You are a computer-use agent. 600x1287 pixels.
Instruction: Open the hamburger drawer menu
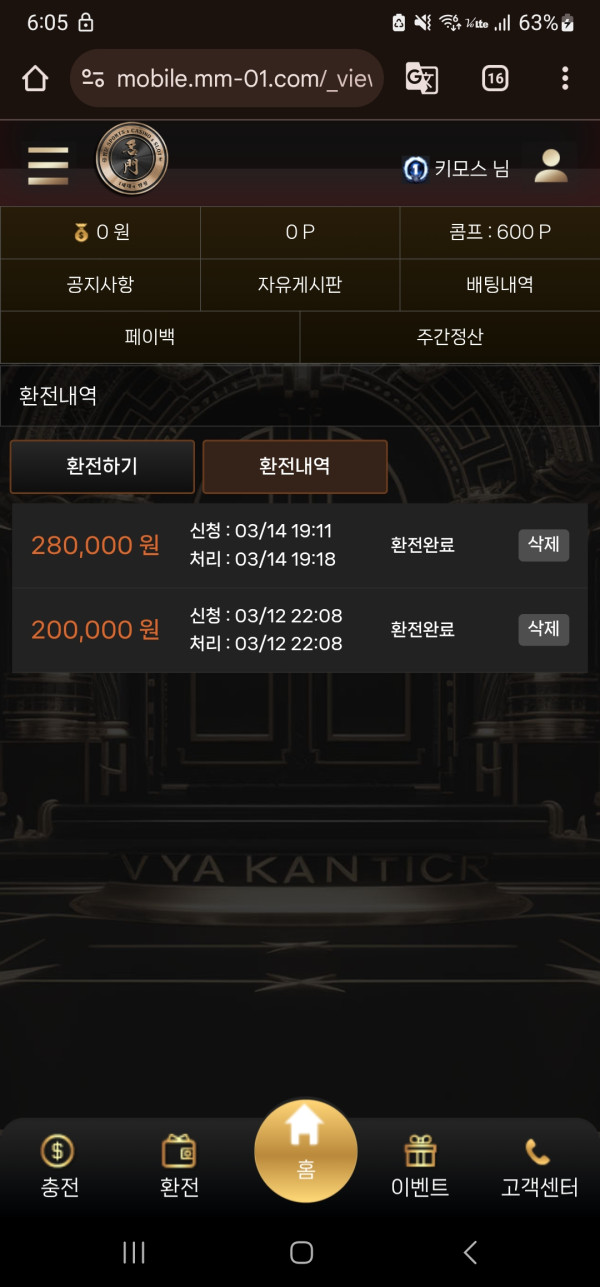coord(48,165)
